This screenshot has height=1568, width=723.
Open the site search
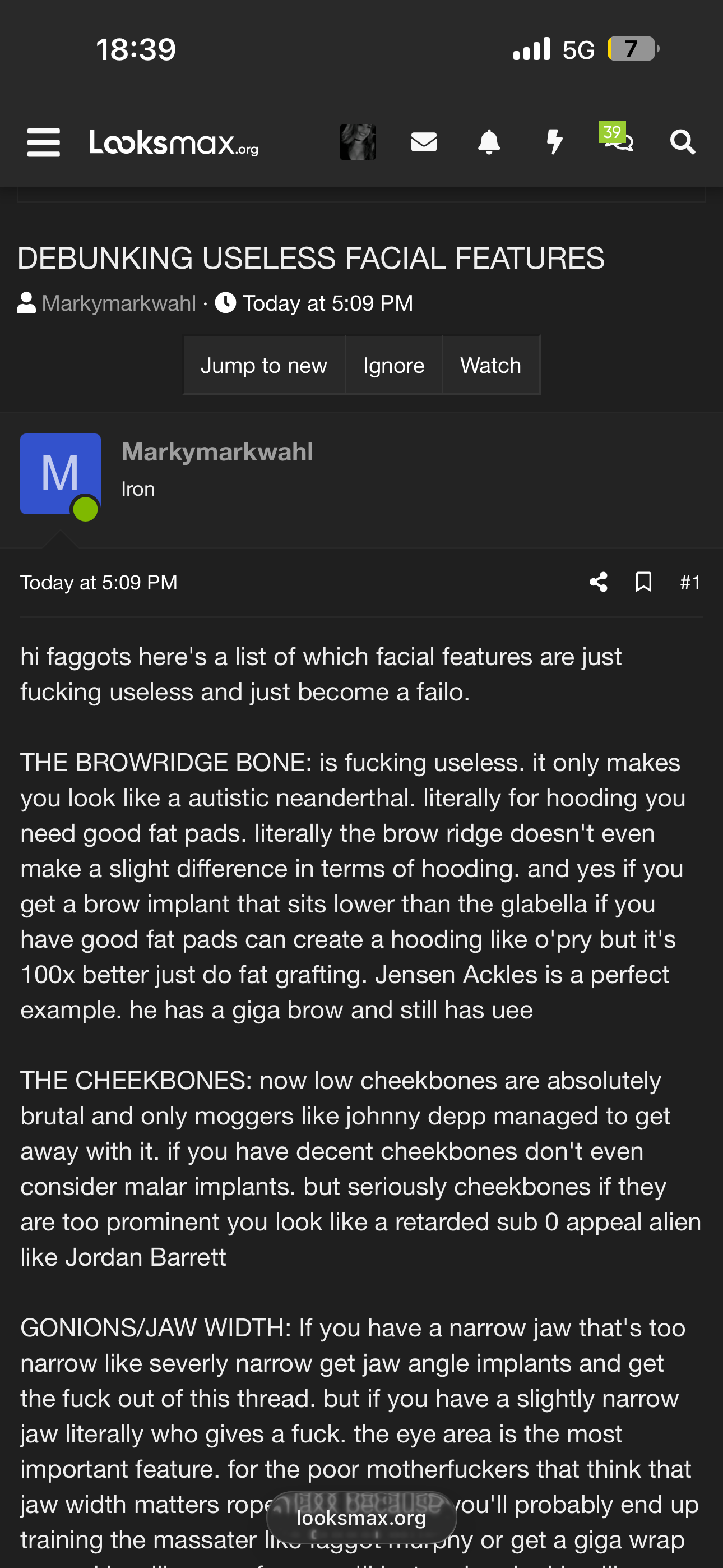tap(682, 142)
